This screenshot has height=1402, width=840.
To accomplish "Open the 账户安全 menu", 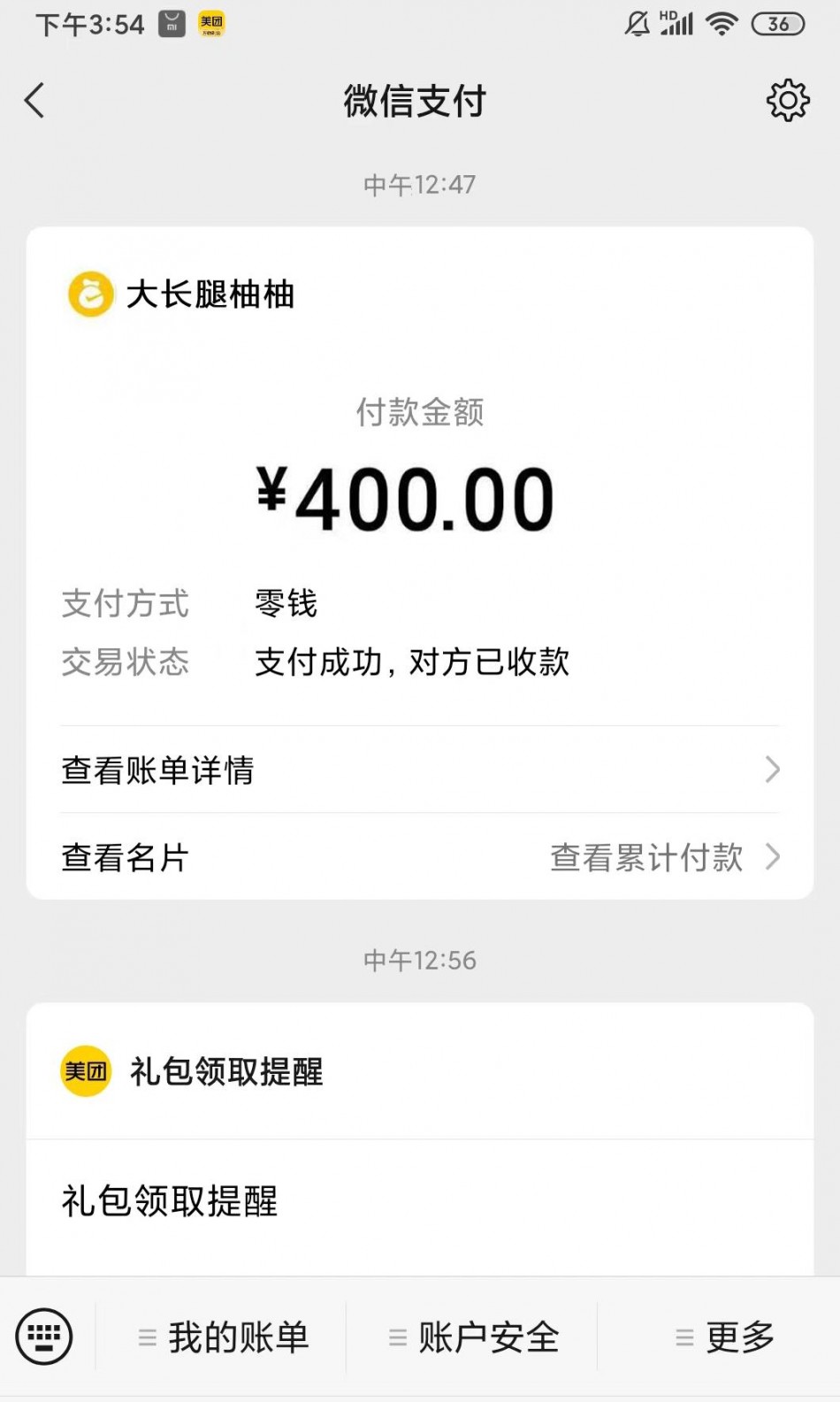I will [474, 1337].
